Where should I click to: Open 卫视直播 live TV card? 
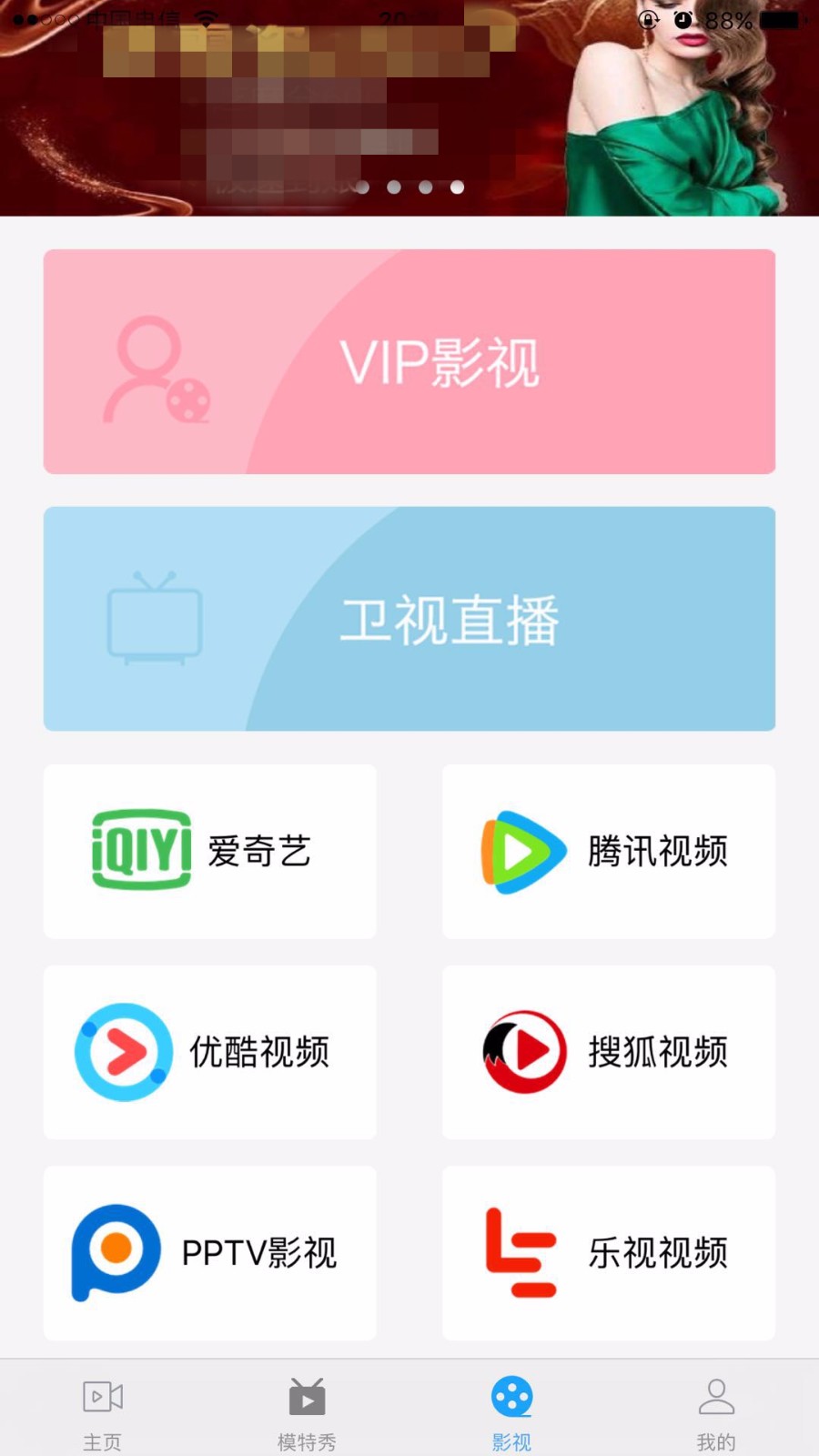[x=409, y=619]
